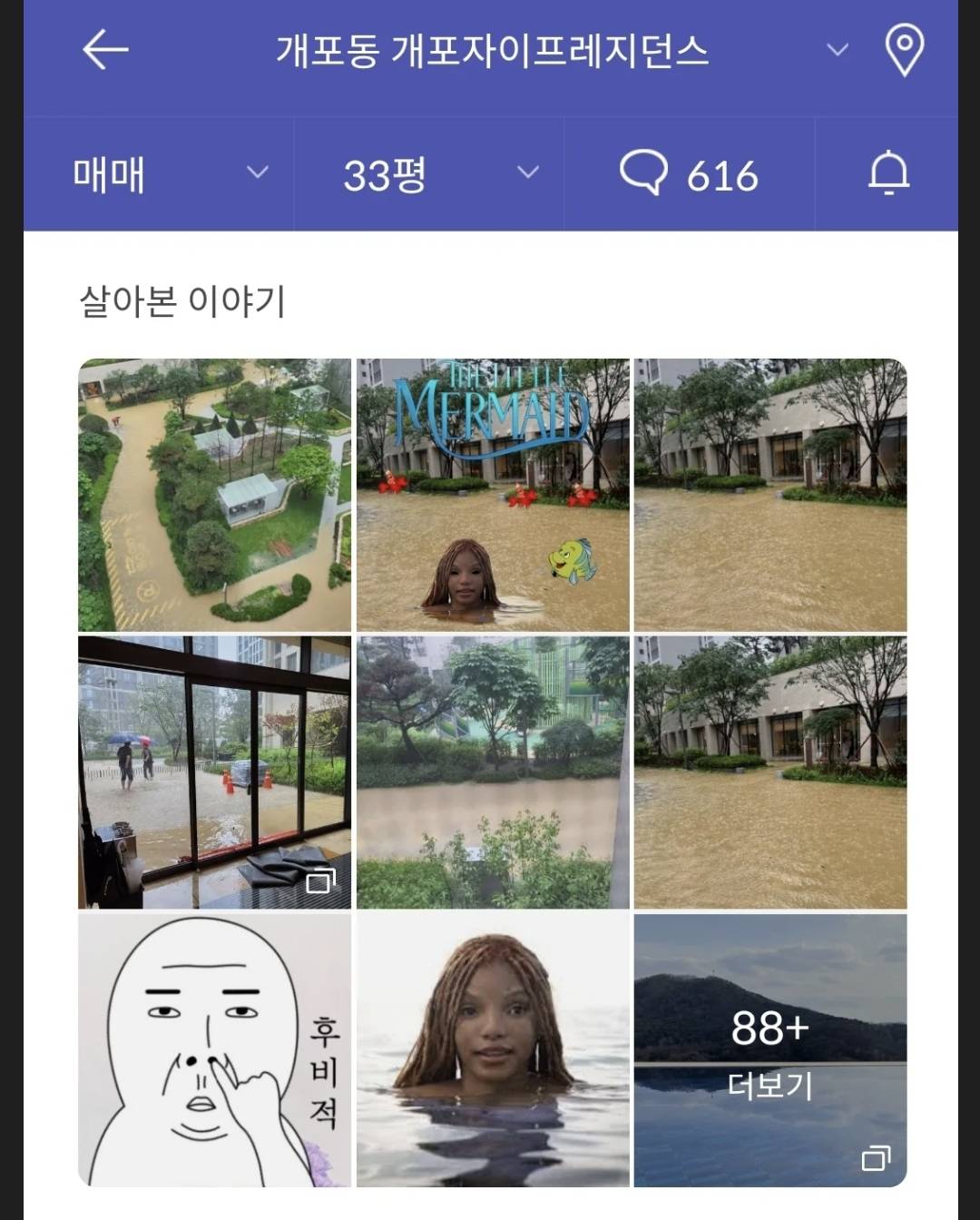Open the green playground flood photo
The image size is (980, 1220).
(x=492, y=772)
